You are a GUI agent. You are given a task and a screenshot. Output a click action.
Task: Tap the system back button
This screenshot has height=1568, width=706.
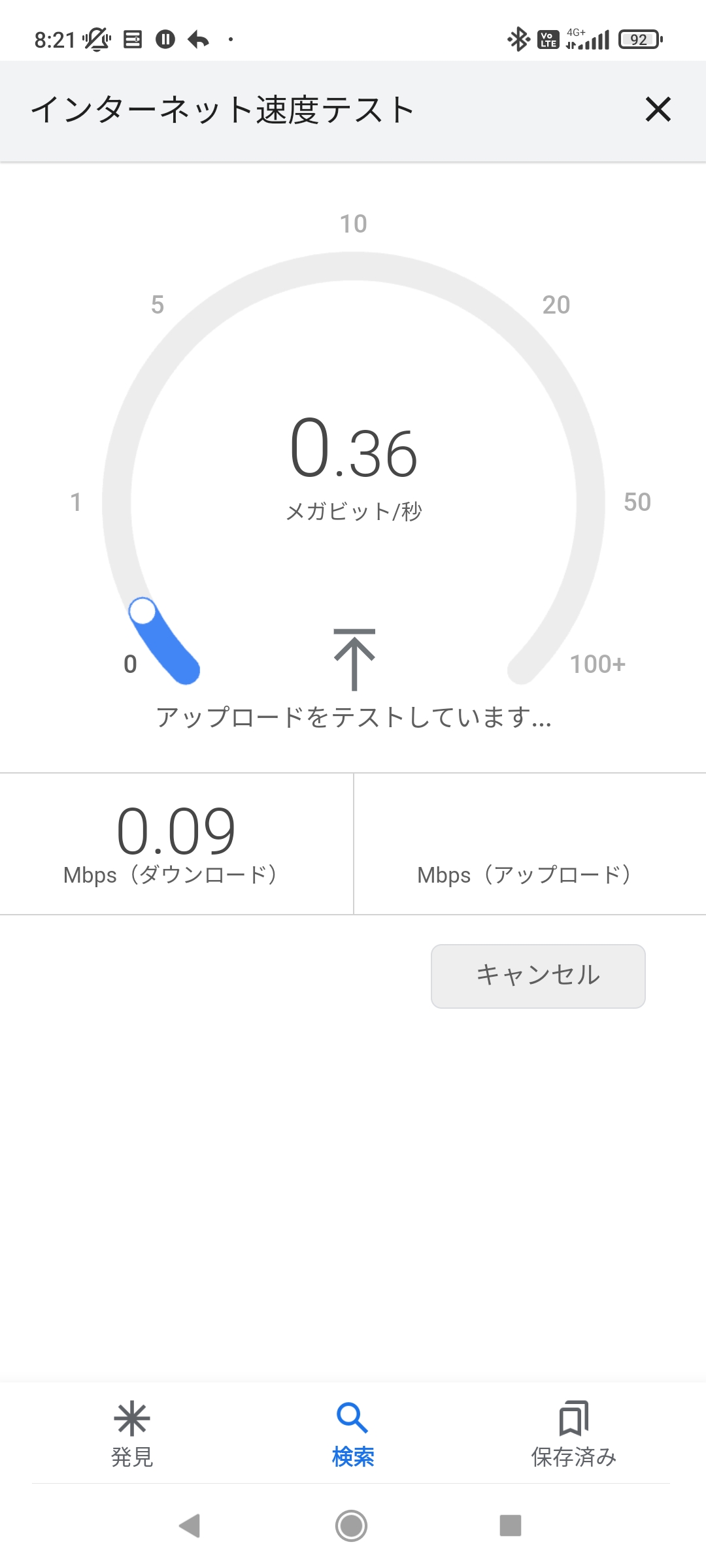(x=190, y=1526)
